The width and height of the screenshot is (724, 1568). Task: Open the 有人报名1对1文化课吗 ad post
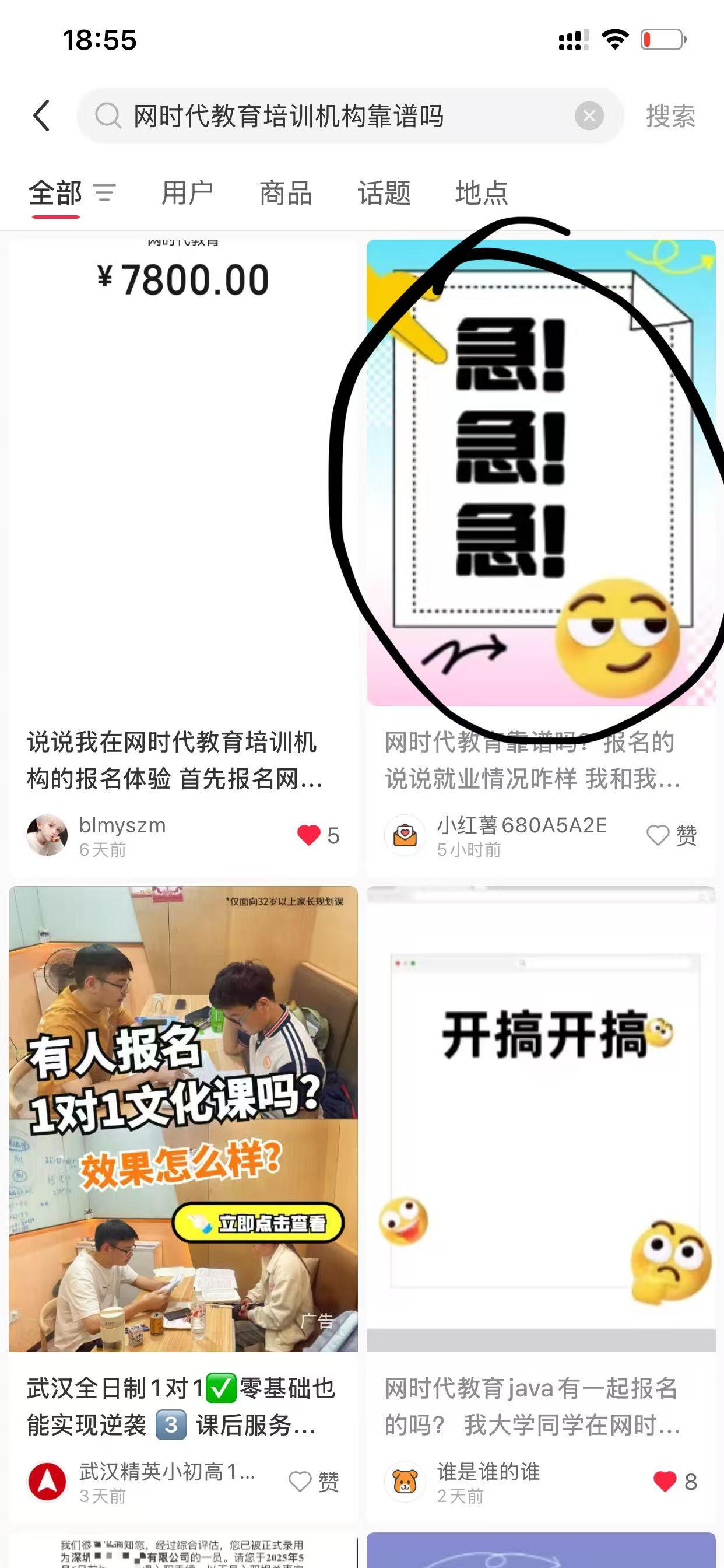click(182, 1118)
